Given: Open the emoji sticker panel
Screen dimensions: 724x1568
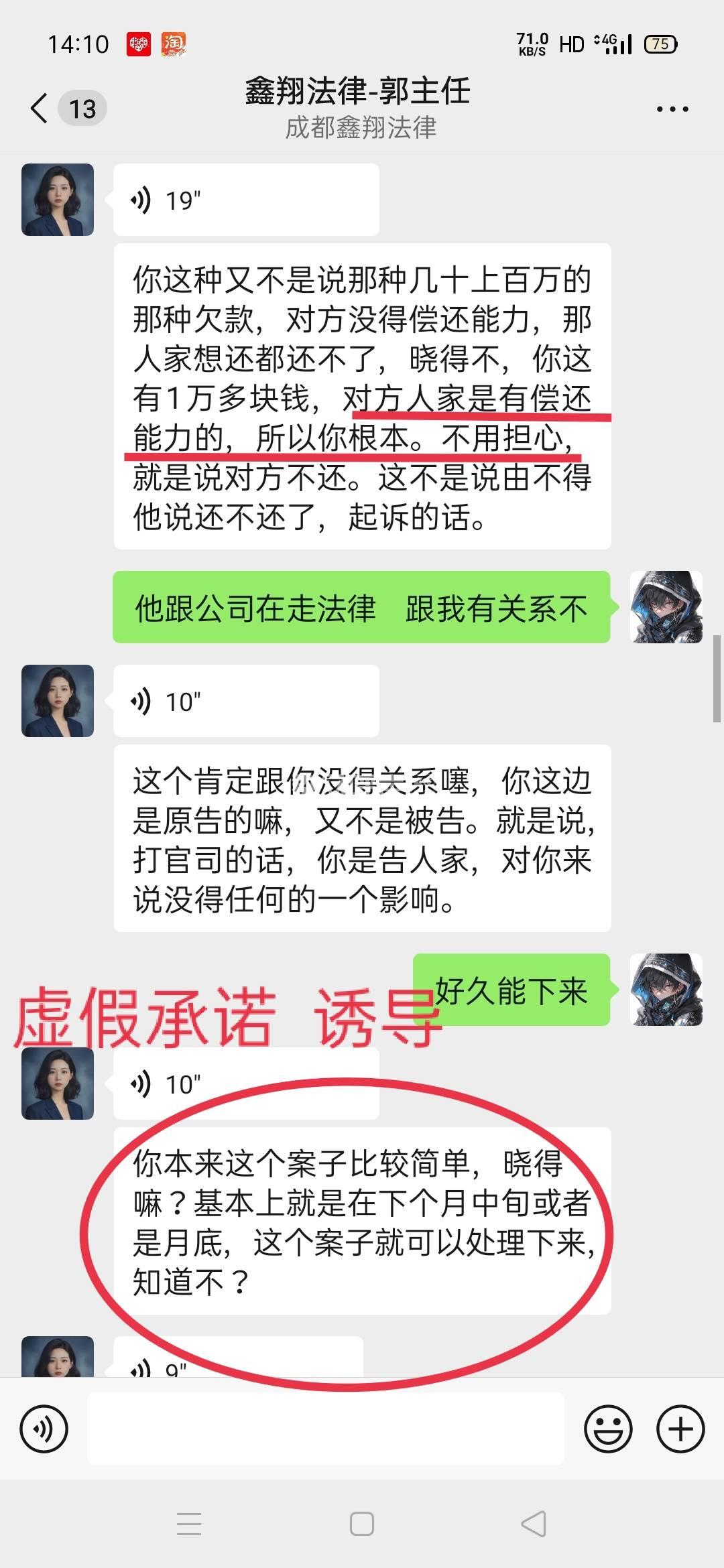Looking at the screenshot, I should [x=608, y=1429].
